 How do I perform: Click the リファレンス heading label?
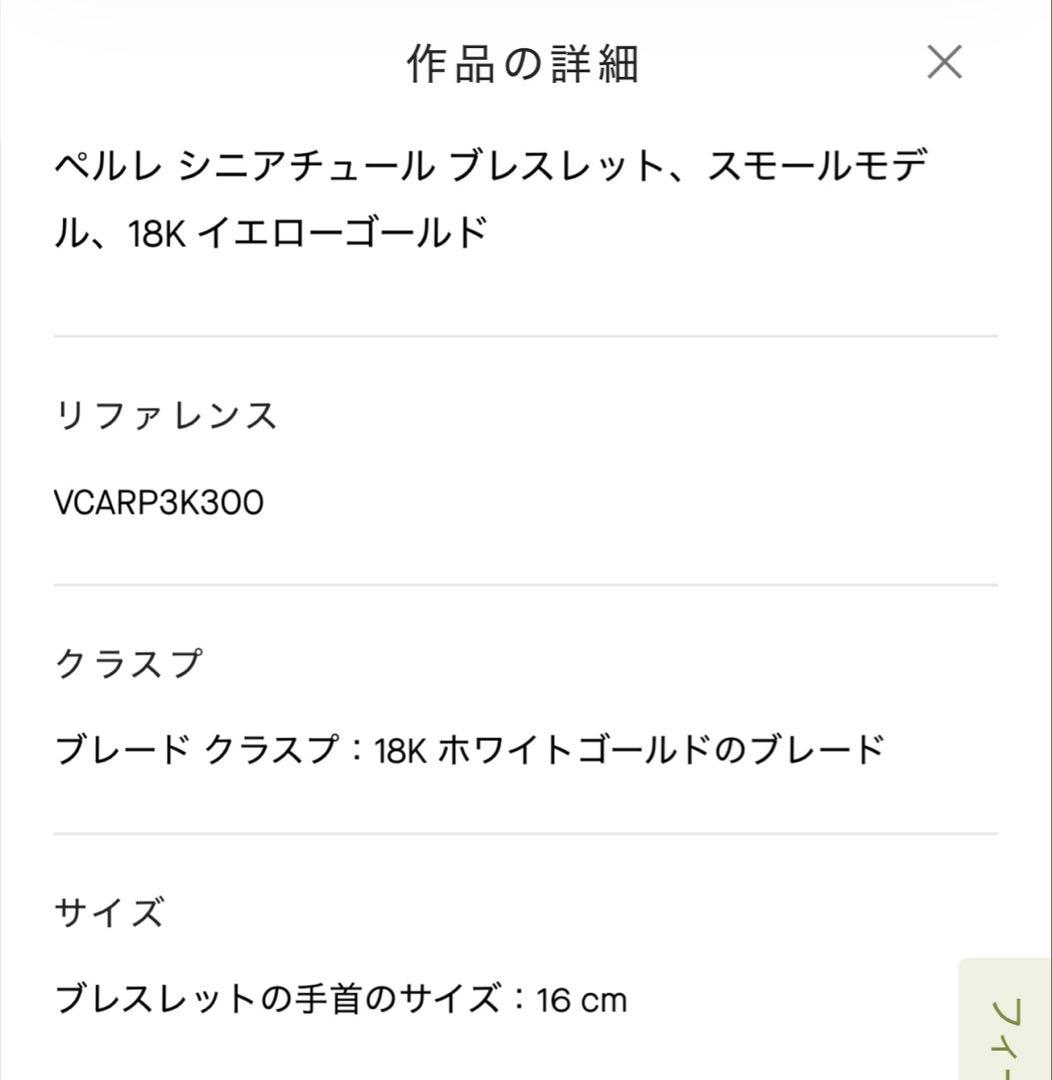tap(168, 415)
